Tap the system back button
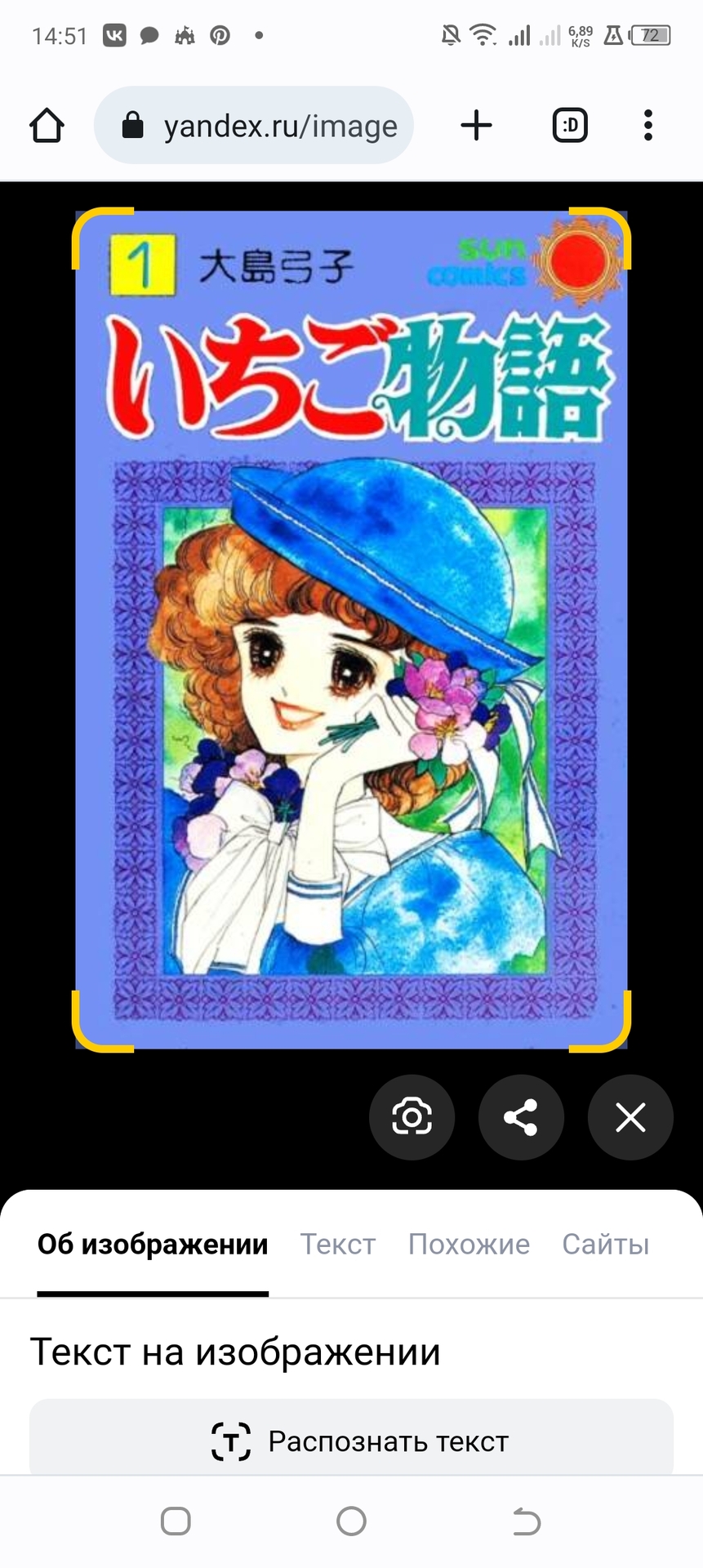 [527, 1521]
